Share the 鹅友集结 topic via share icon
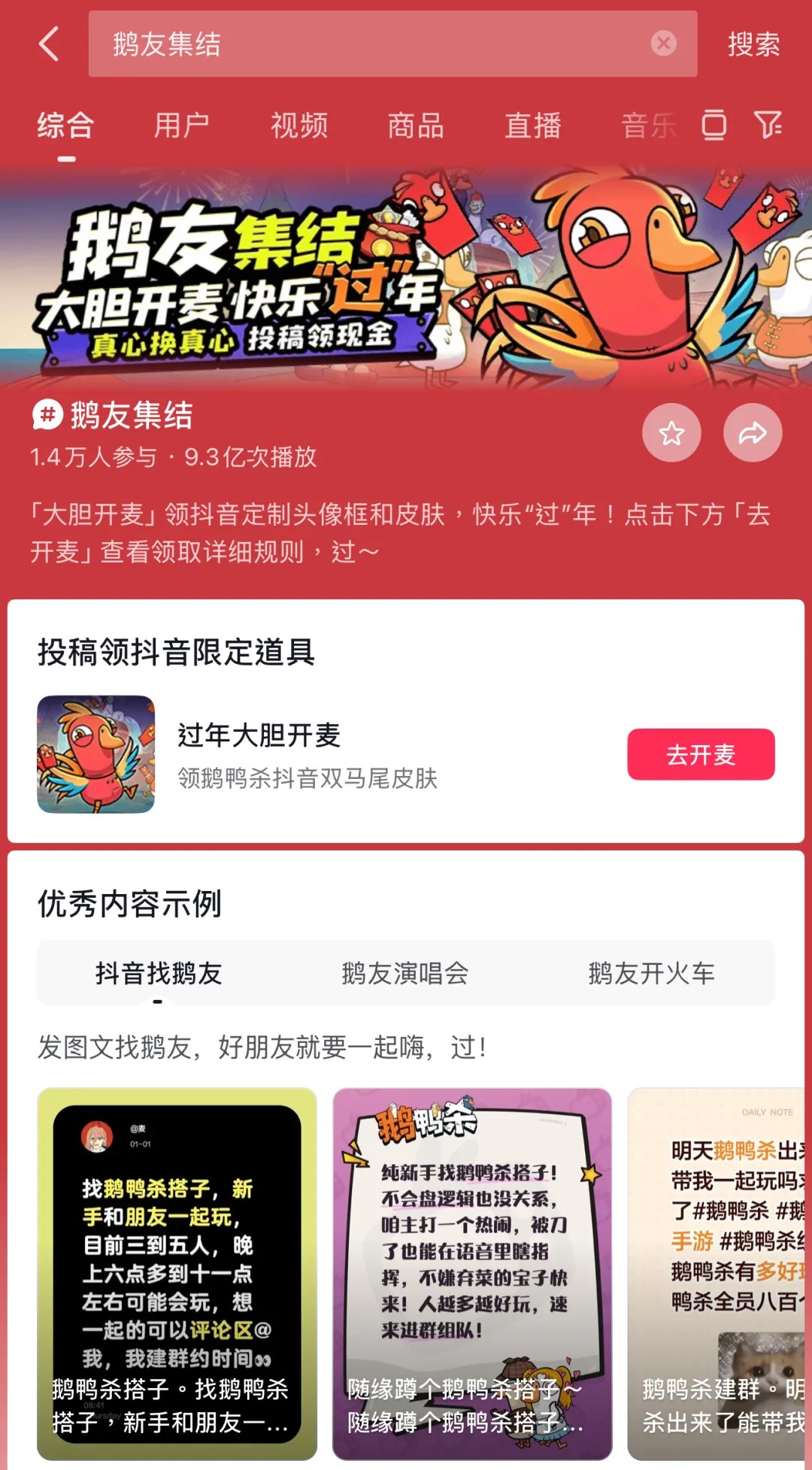This screenshot has height=1470, width=812. coord(751,432)
